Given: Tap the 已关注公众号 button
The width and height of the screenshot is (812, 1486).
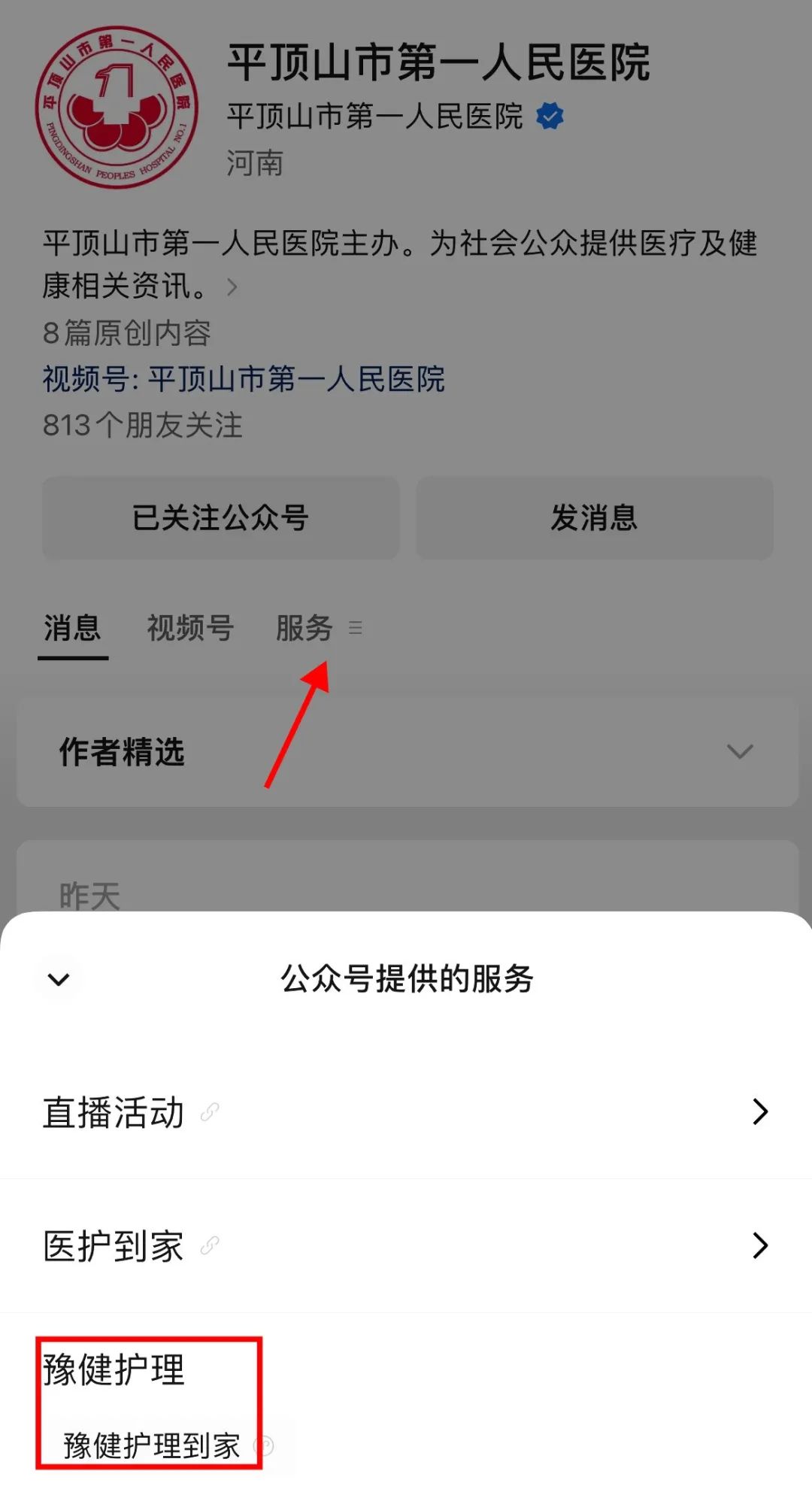Looking at the screenshot, I should pyautogui.click(x=220, y=517).
